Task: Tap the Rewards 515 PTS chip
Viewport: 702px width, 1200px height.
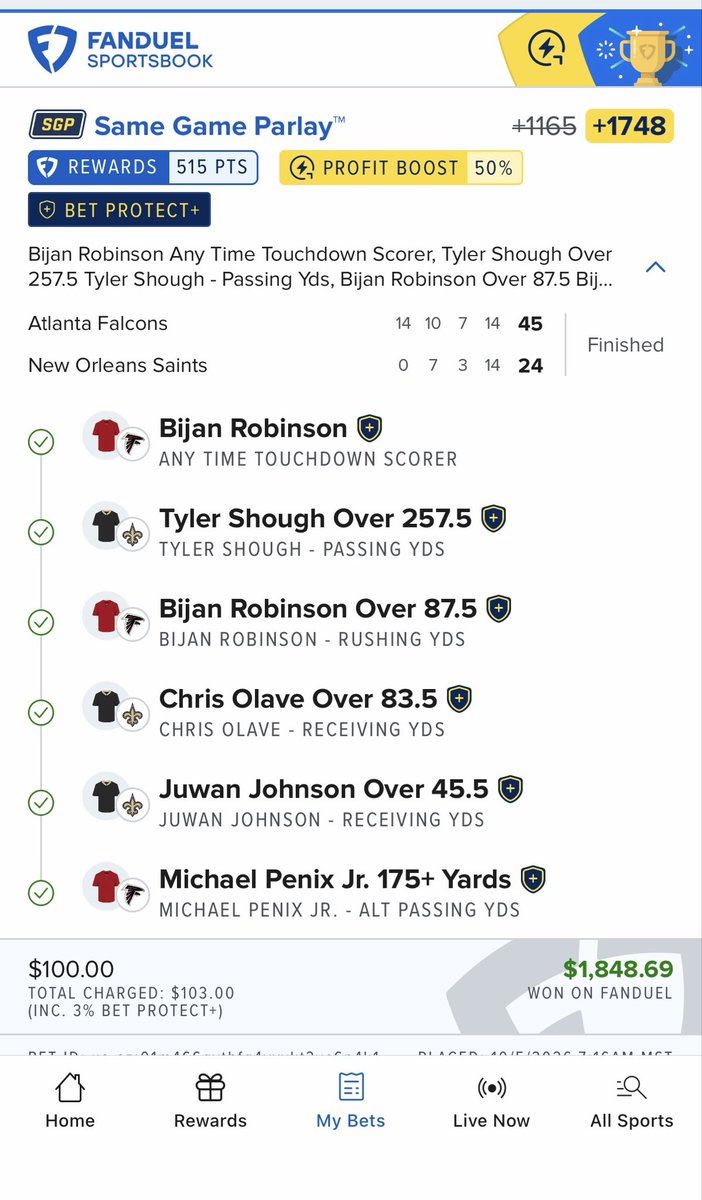Action: point(143,168)
